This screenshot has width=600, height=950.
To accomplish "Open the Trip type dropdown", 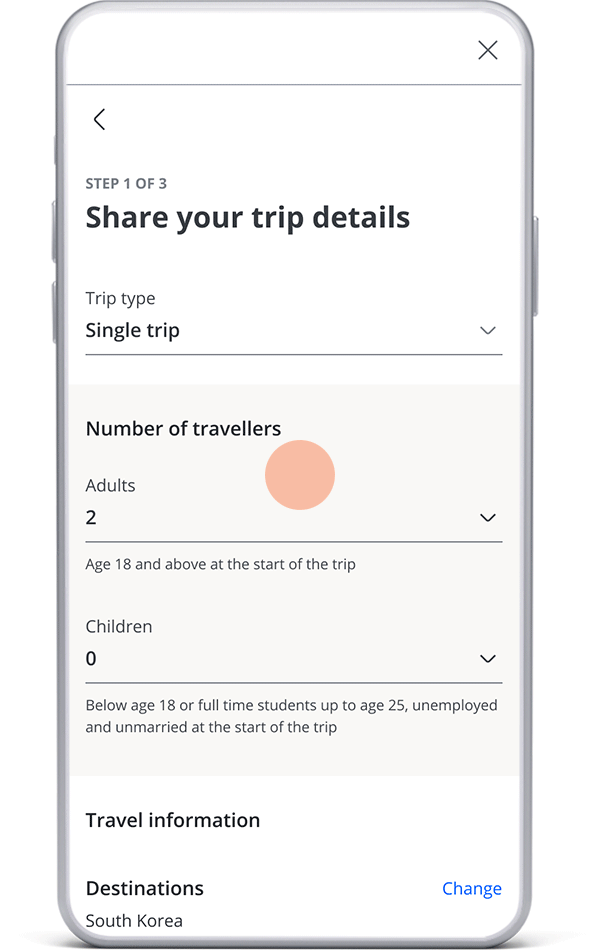I will click(x=293, y=330).
